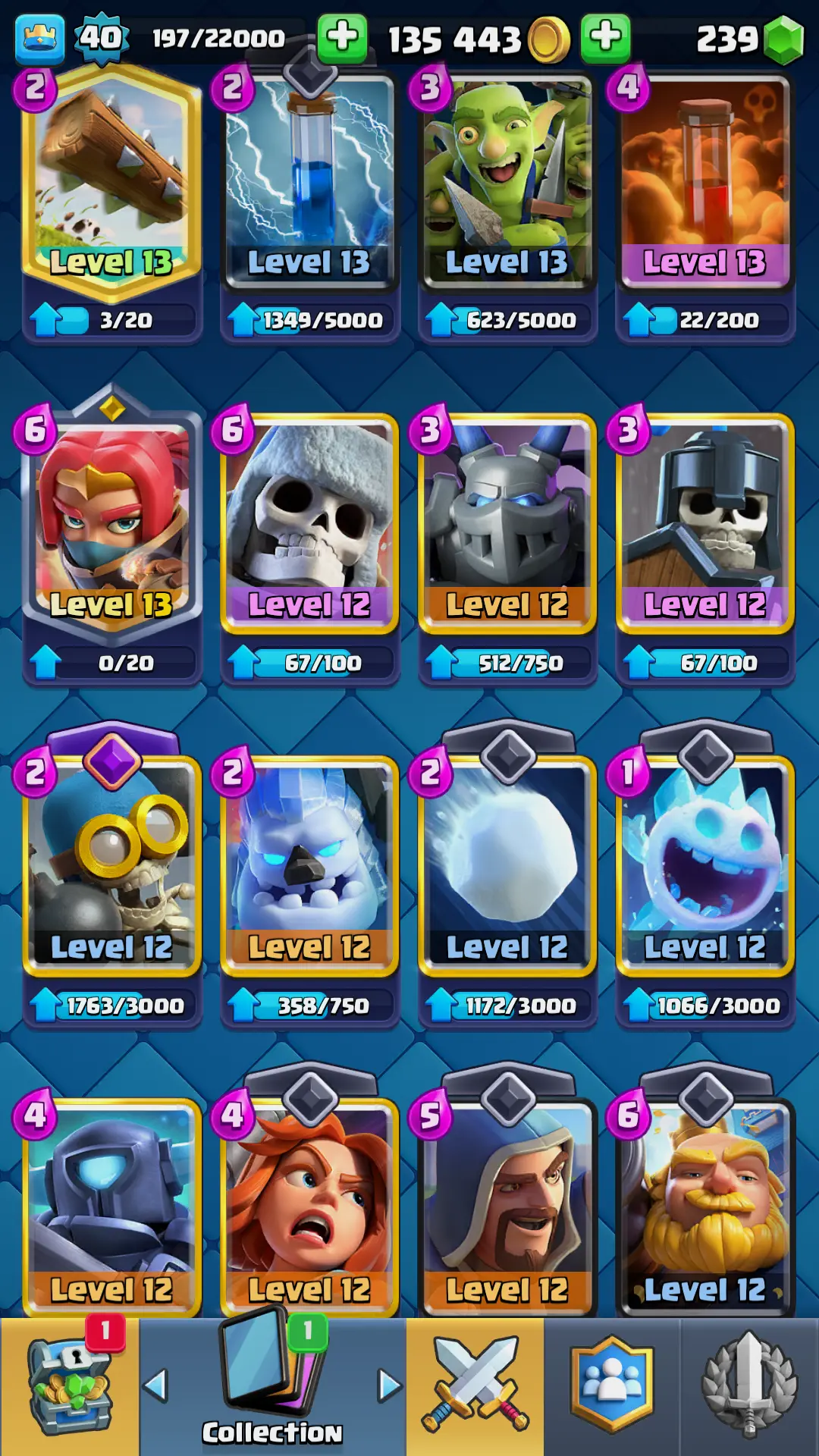Open the Clan social tab

tap(612, 1386)
